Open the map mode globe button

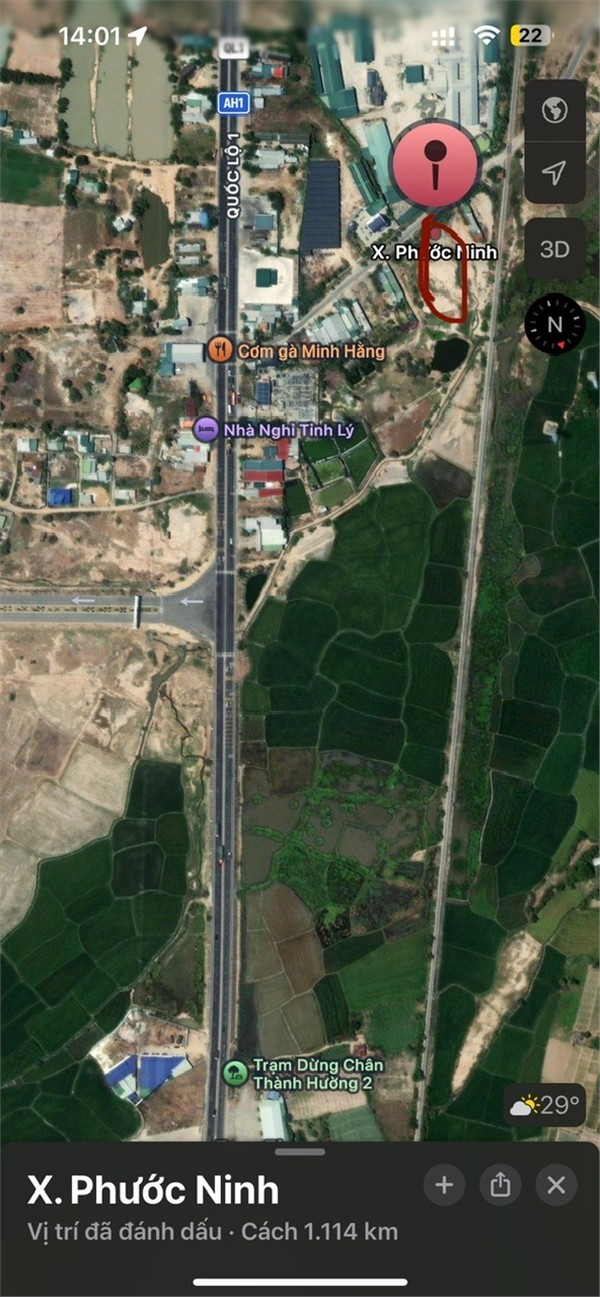(555, 110)
